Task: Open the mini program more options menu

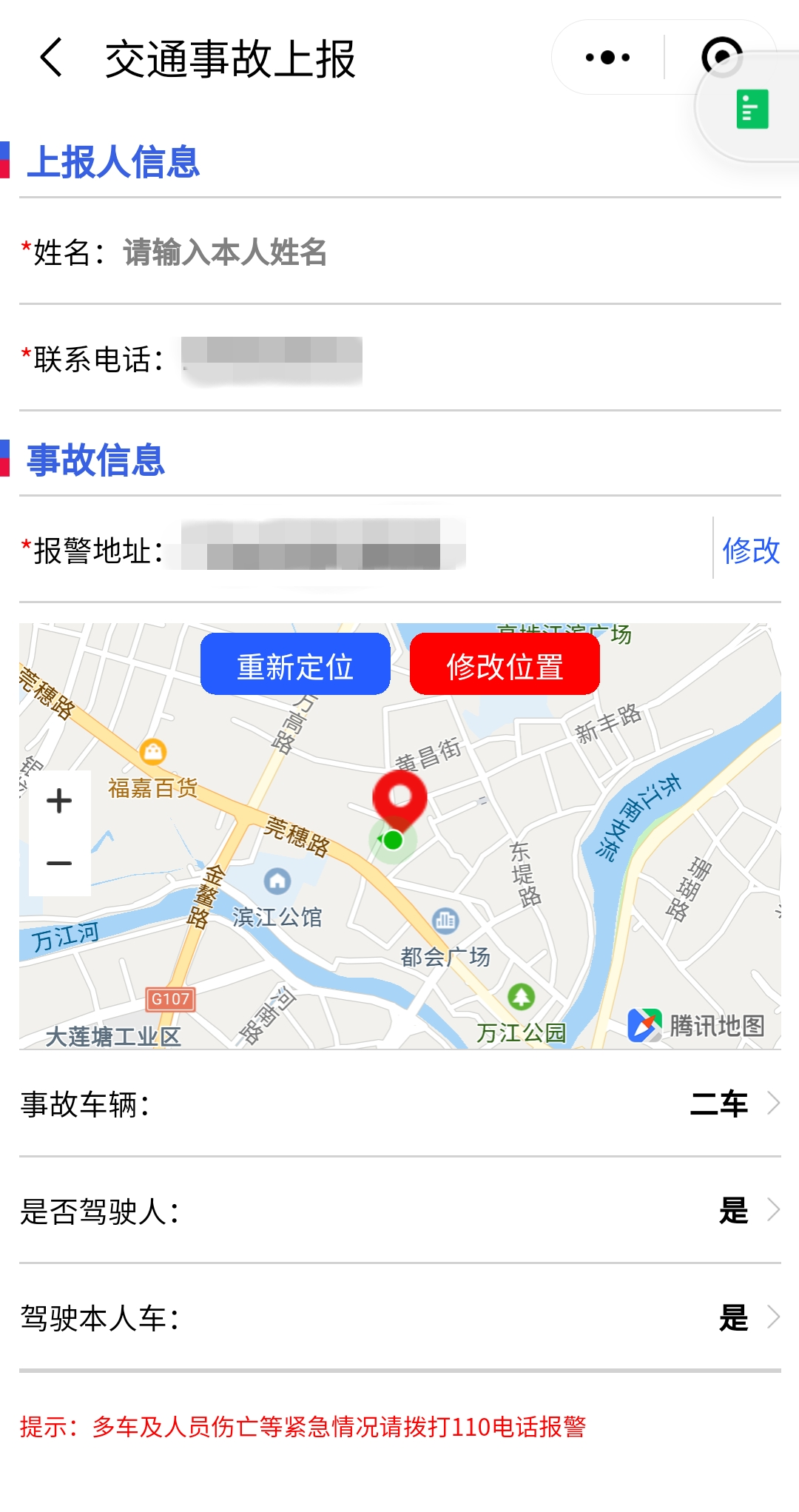Action: click(x=607, y=58)
